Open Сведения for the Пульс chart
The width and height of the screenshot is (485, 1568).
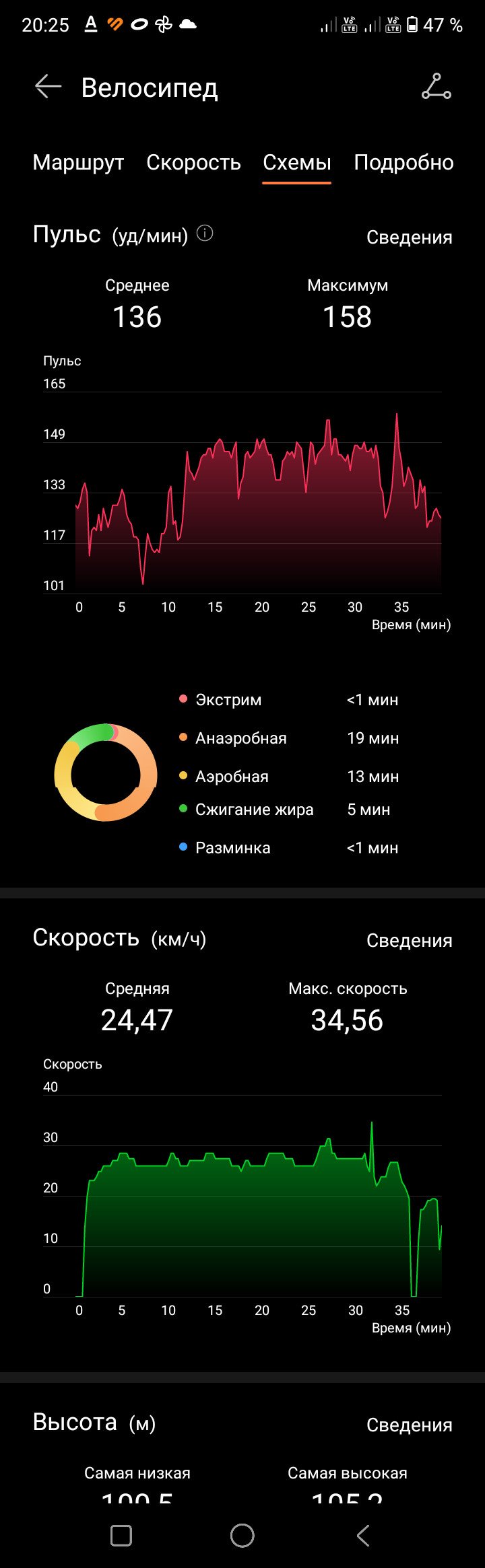pos(409,237)
